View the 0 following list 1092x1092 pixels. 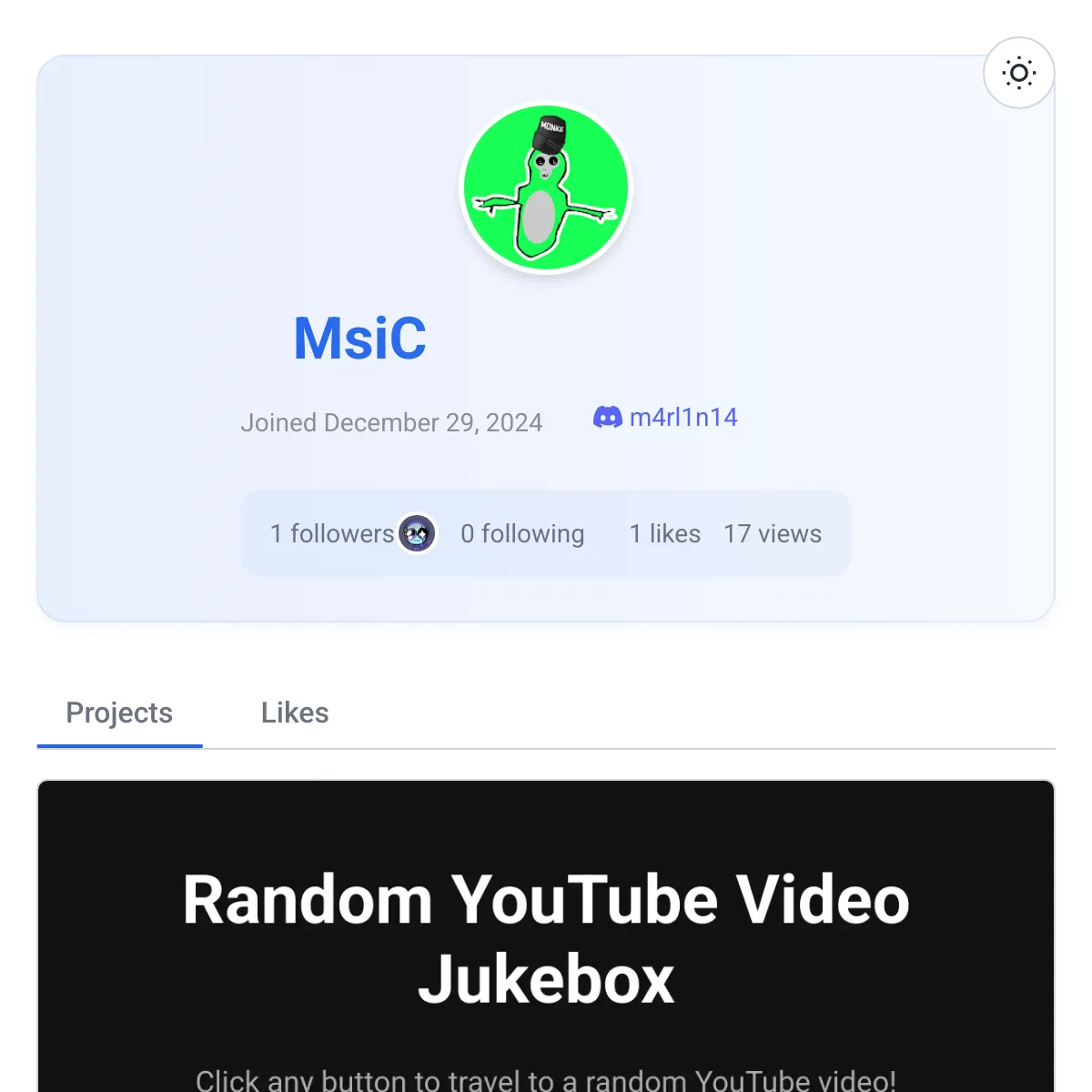click(522, 533)
